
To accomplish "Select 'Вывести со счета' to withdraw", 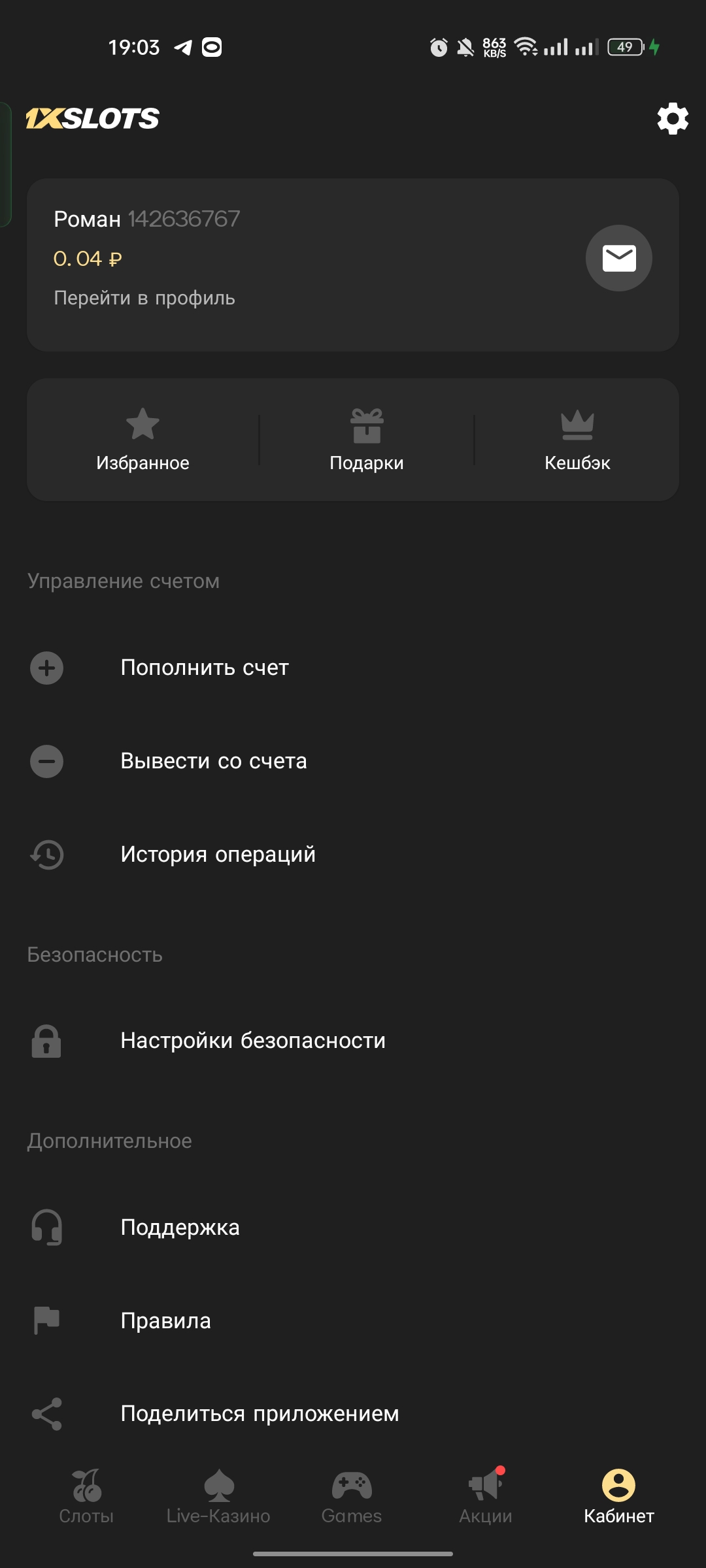I will pyautogui.click(x=214, y=761).
